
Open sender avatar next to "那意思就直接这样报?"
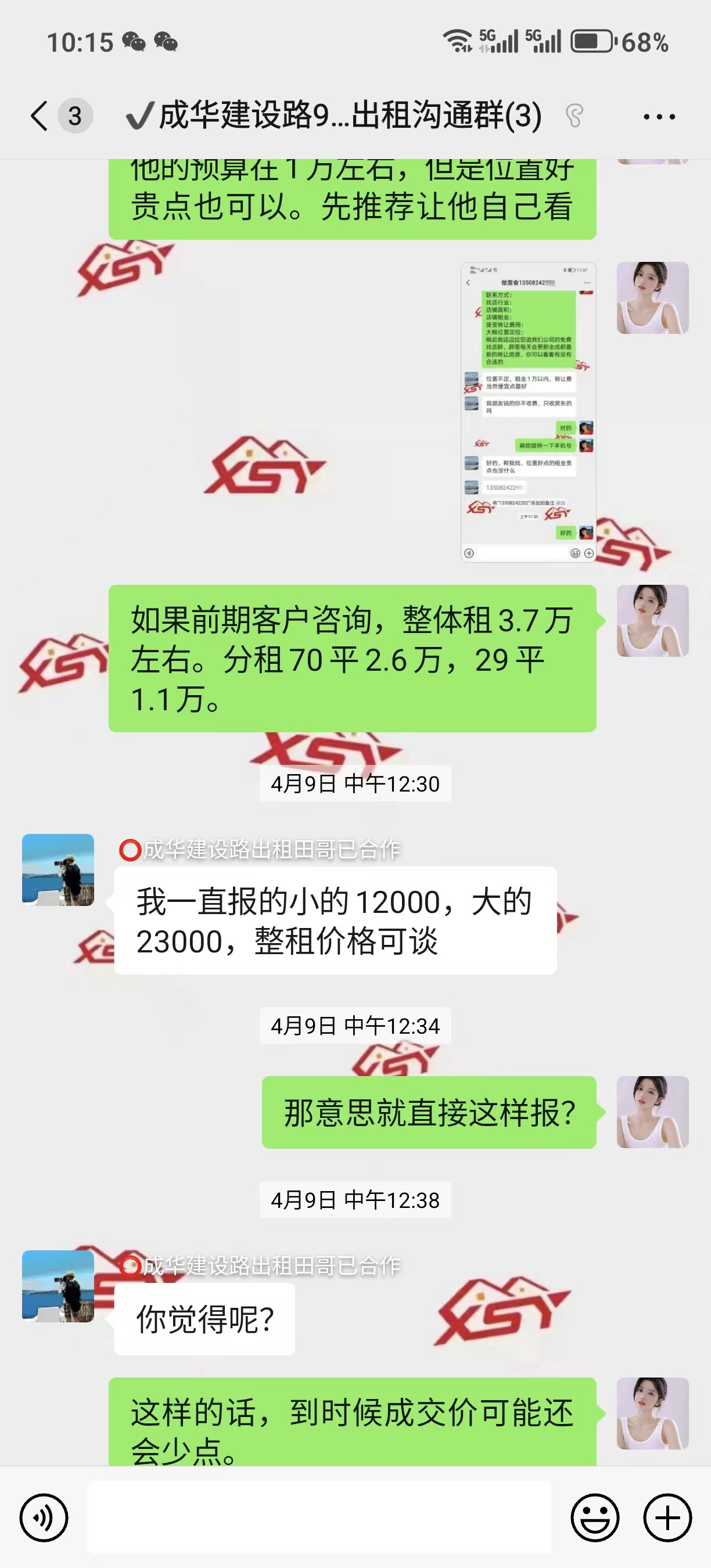point(652,1112)
